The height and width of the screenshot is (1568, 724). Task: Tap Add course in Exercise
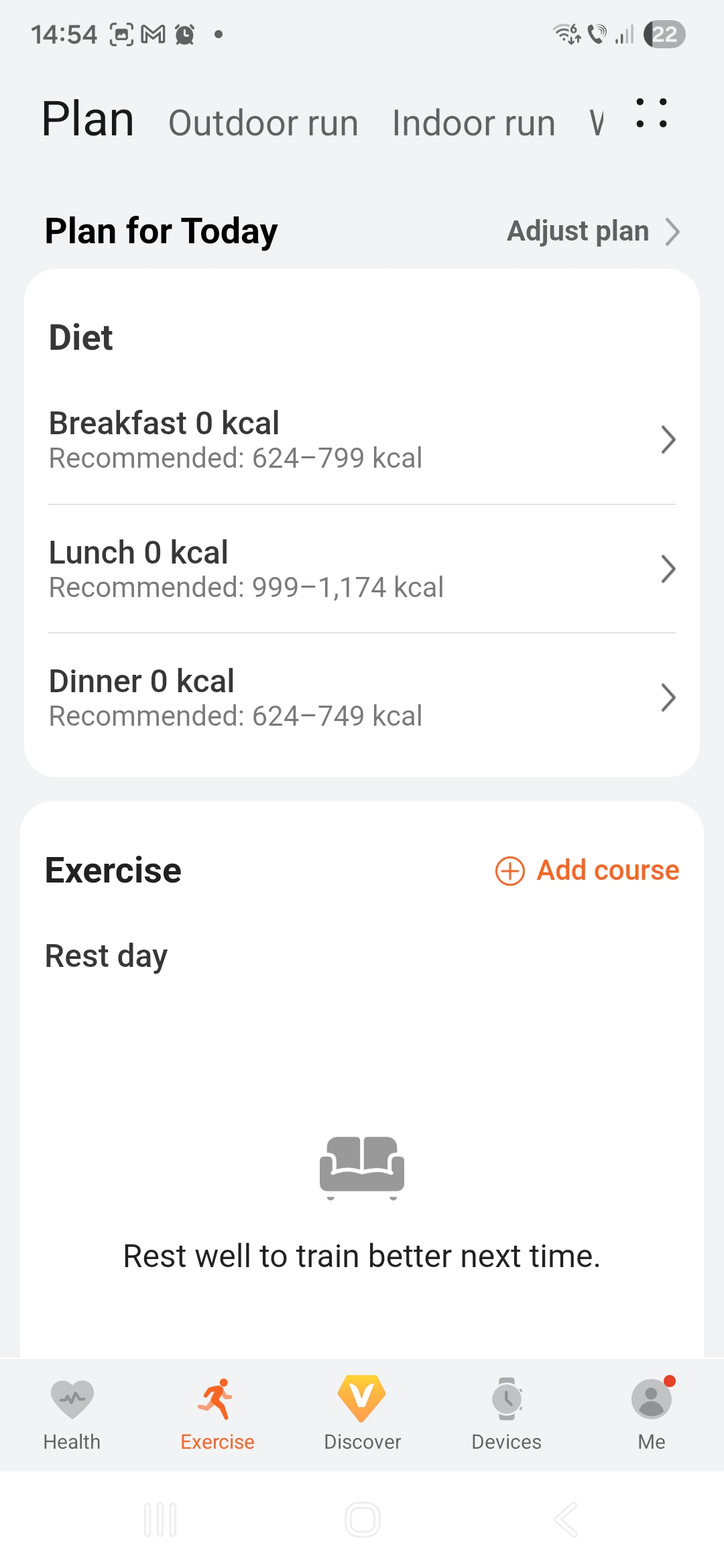(587, 870)
